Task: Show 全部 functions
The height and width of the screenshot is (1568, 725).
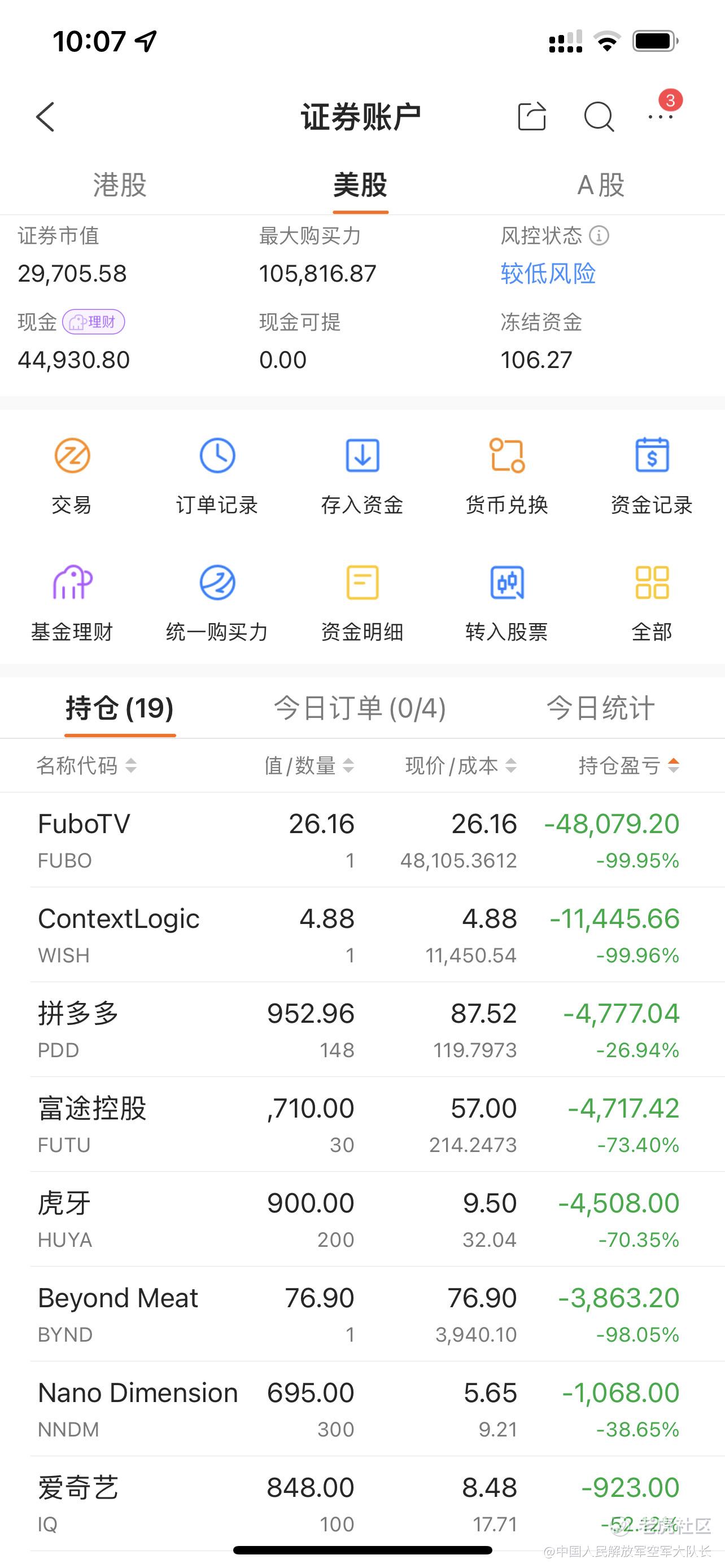Action: click(x=652, y=603)
